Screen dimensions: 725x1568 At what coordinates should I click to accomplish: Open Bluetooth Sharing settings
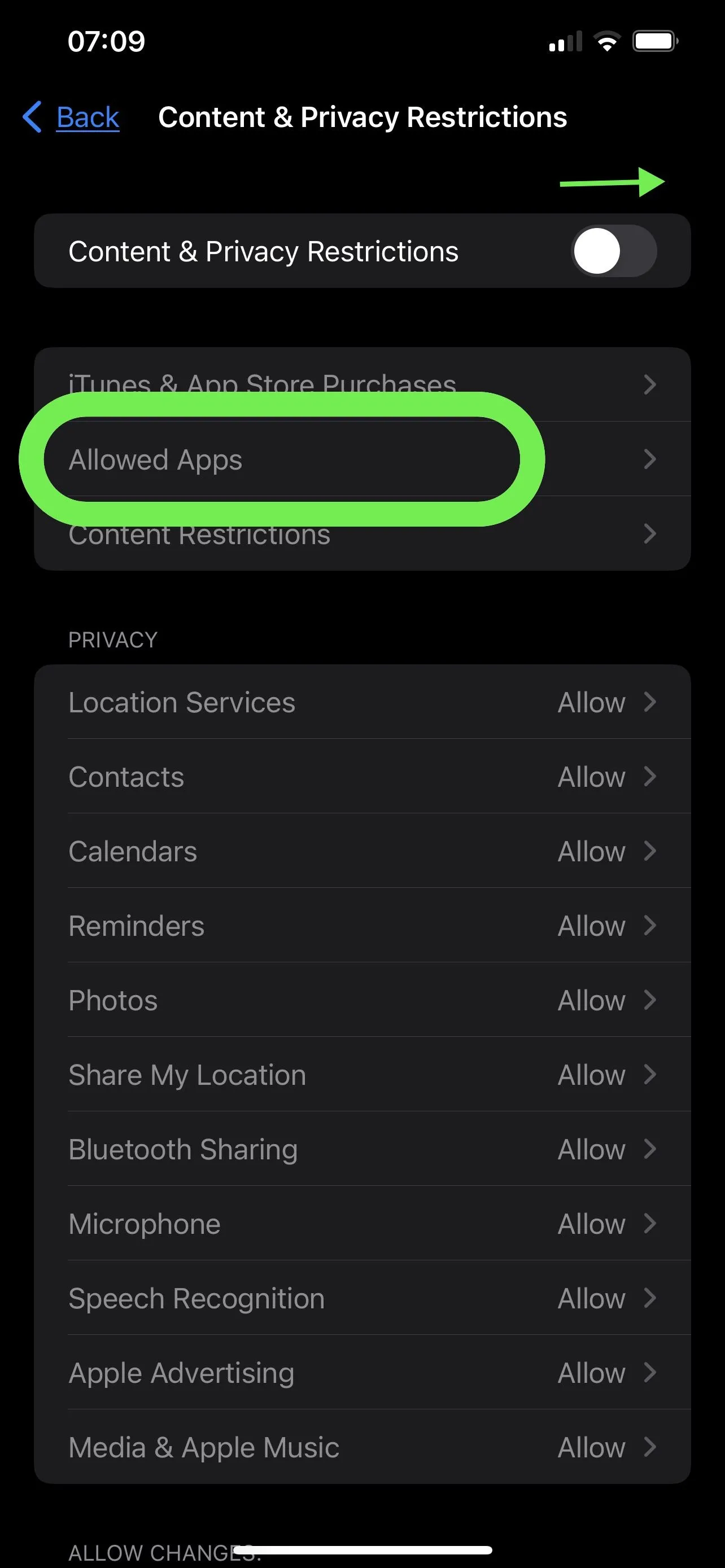(361, 1149)
